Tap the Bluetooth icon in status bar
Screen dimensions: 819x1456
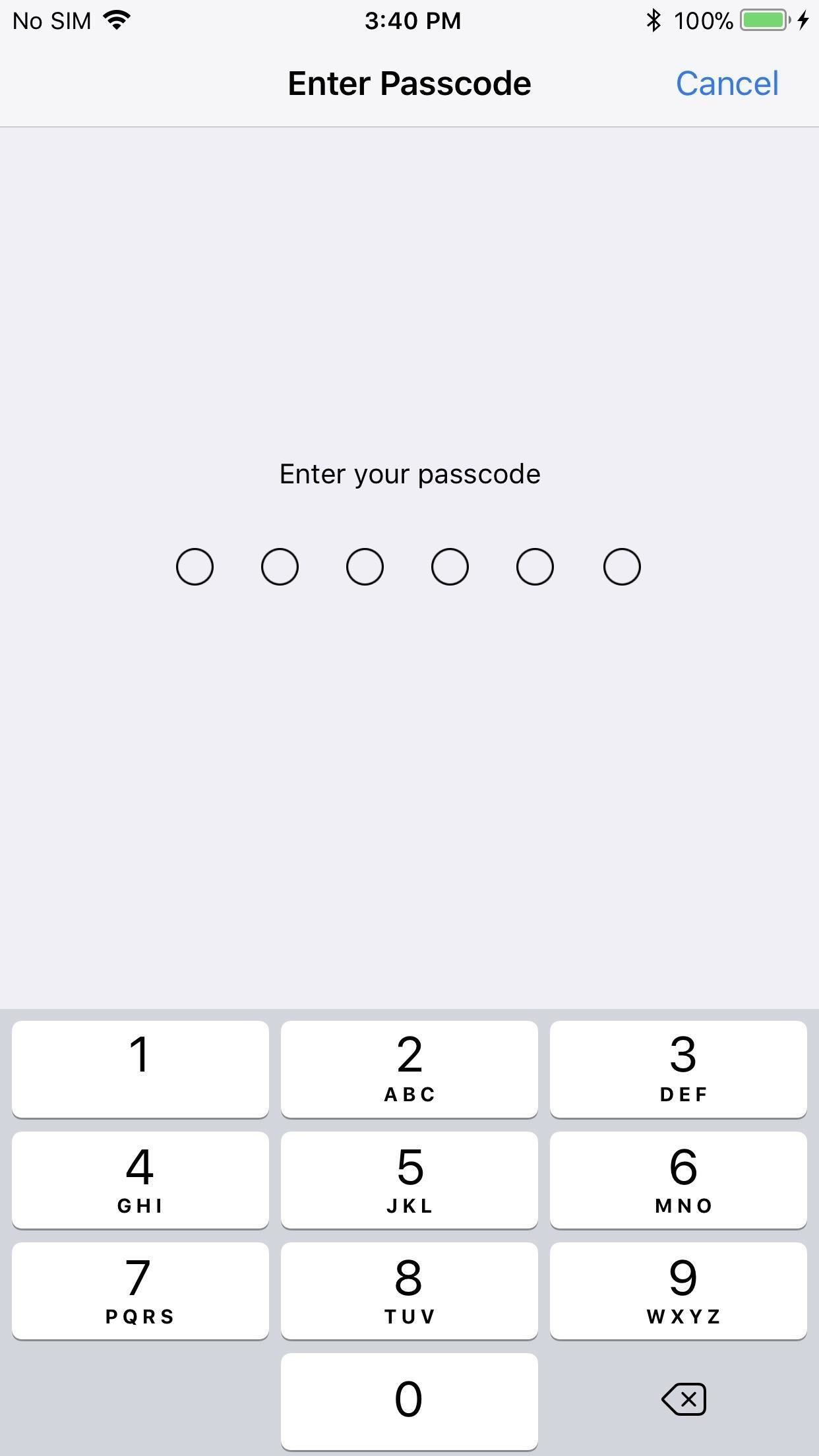click(654, 20)
